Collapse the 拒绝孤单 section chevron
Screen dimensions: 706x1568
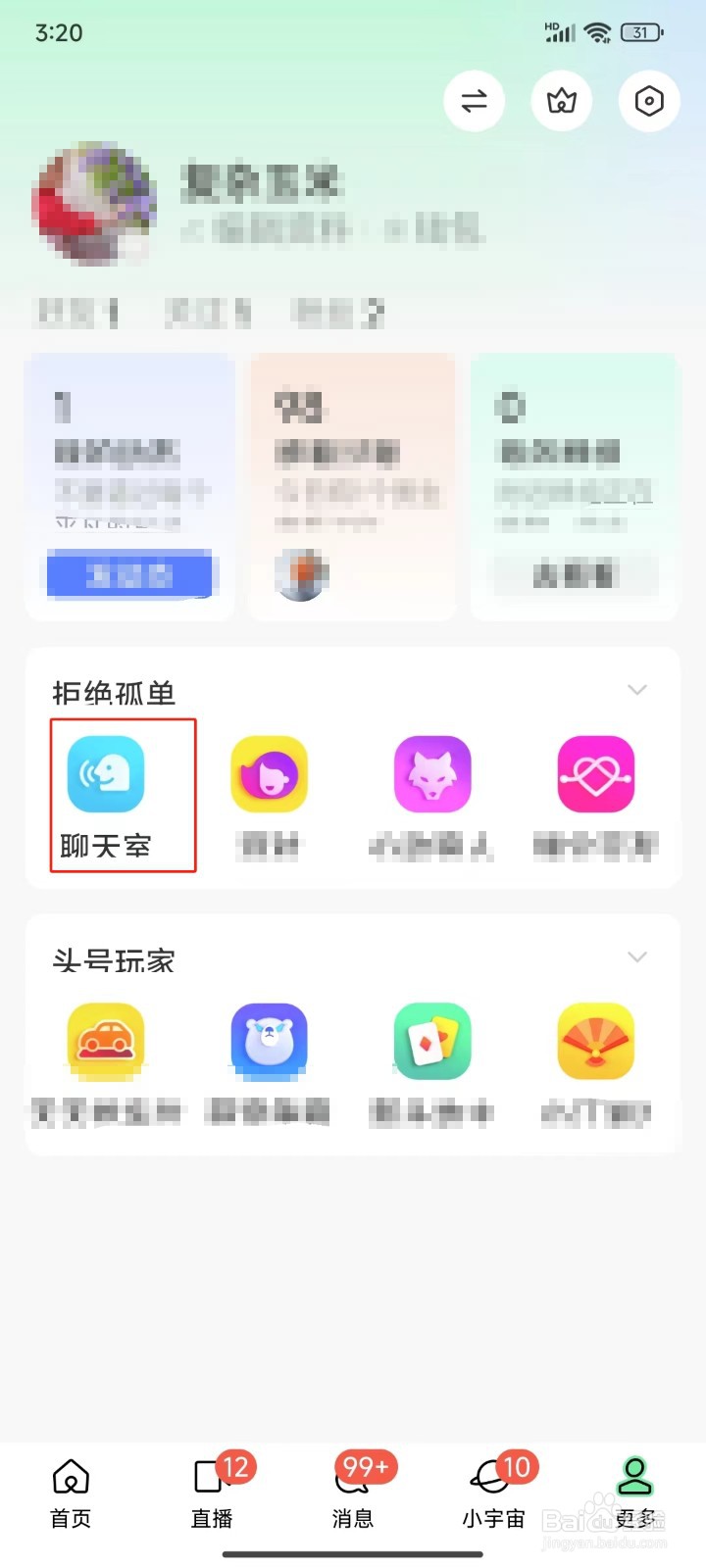[637, 691]
